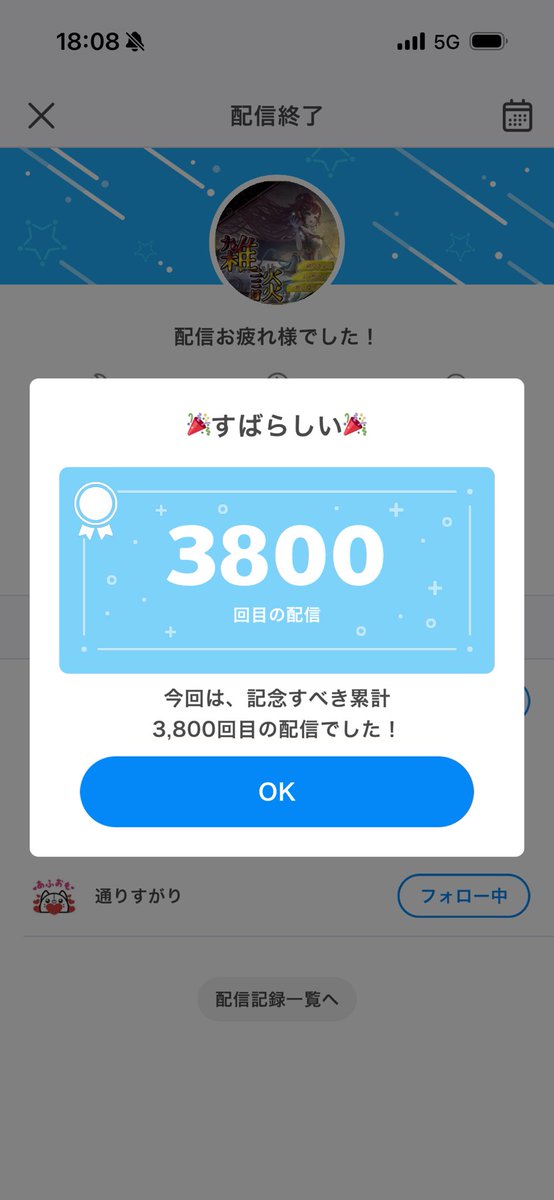Tap the フォロー中 button for 通りすがり

pos(464,896)
